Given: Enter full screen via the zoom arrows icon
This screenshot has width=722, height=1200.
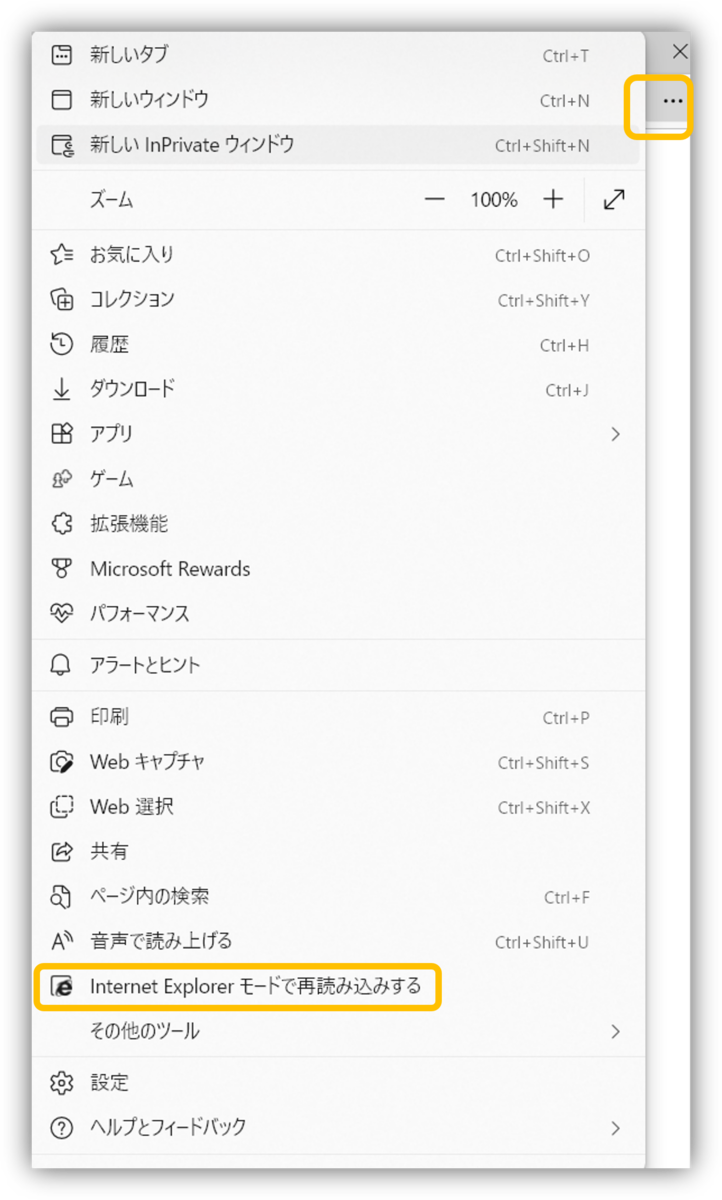Looking at the screenshot, I should [x=614, y=200].
